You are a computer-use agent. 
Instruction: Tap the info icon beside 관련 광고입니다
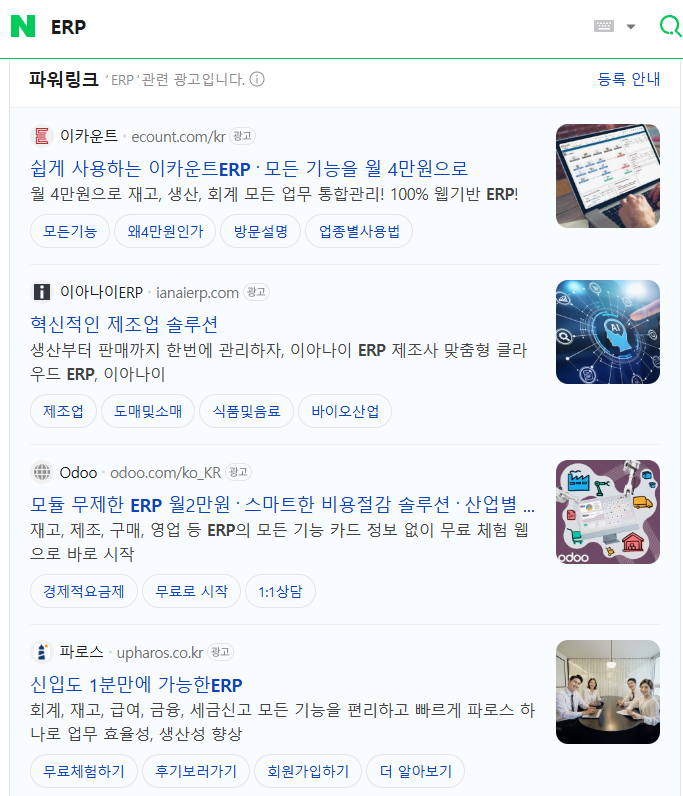pyautogui.click(x=257, y=79)
